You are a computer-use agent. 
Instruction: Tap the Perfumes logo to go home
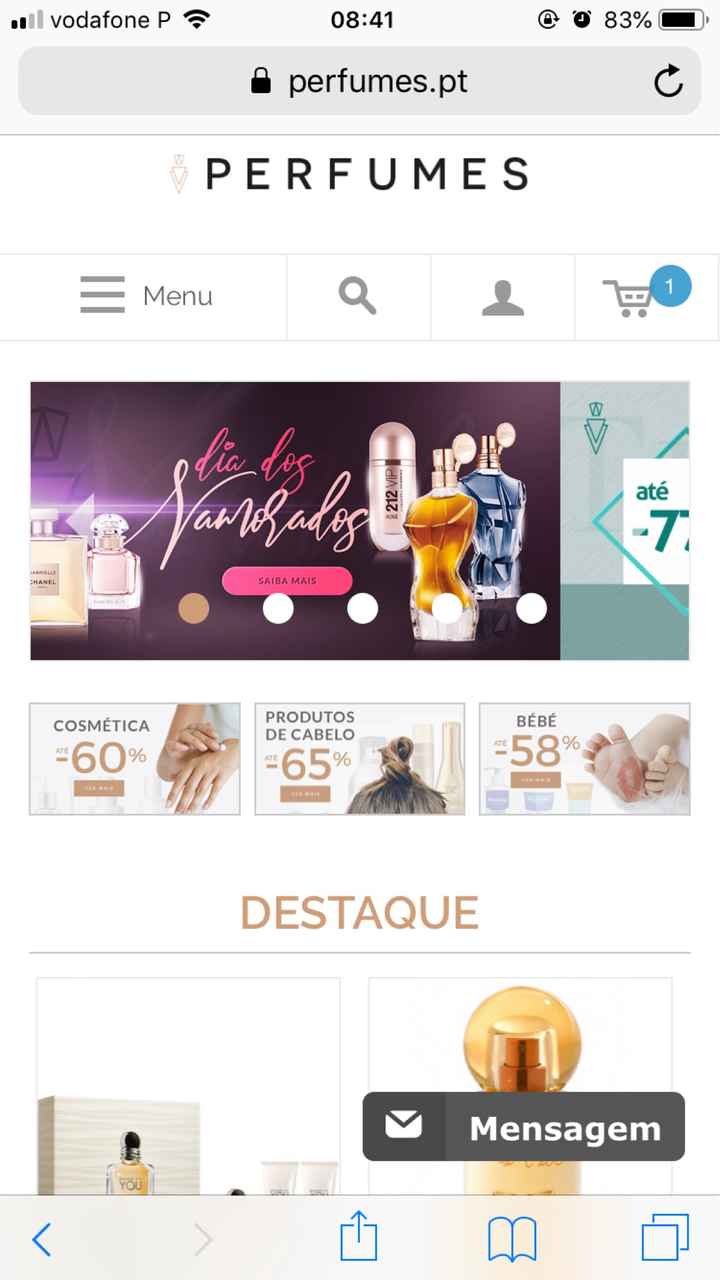pos(349,174)
